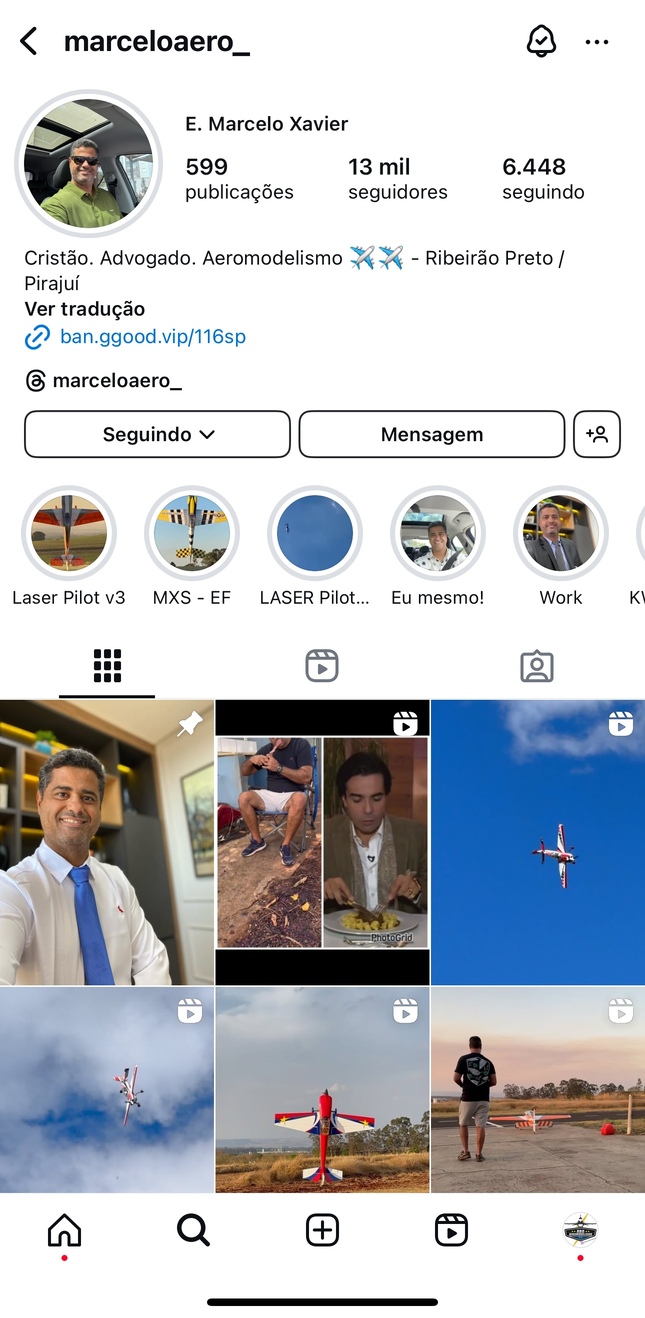Go to the Home feed tab
The image size is (645, 1318).
(65, 1230)
